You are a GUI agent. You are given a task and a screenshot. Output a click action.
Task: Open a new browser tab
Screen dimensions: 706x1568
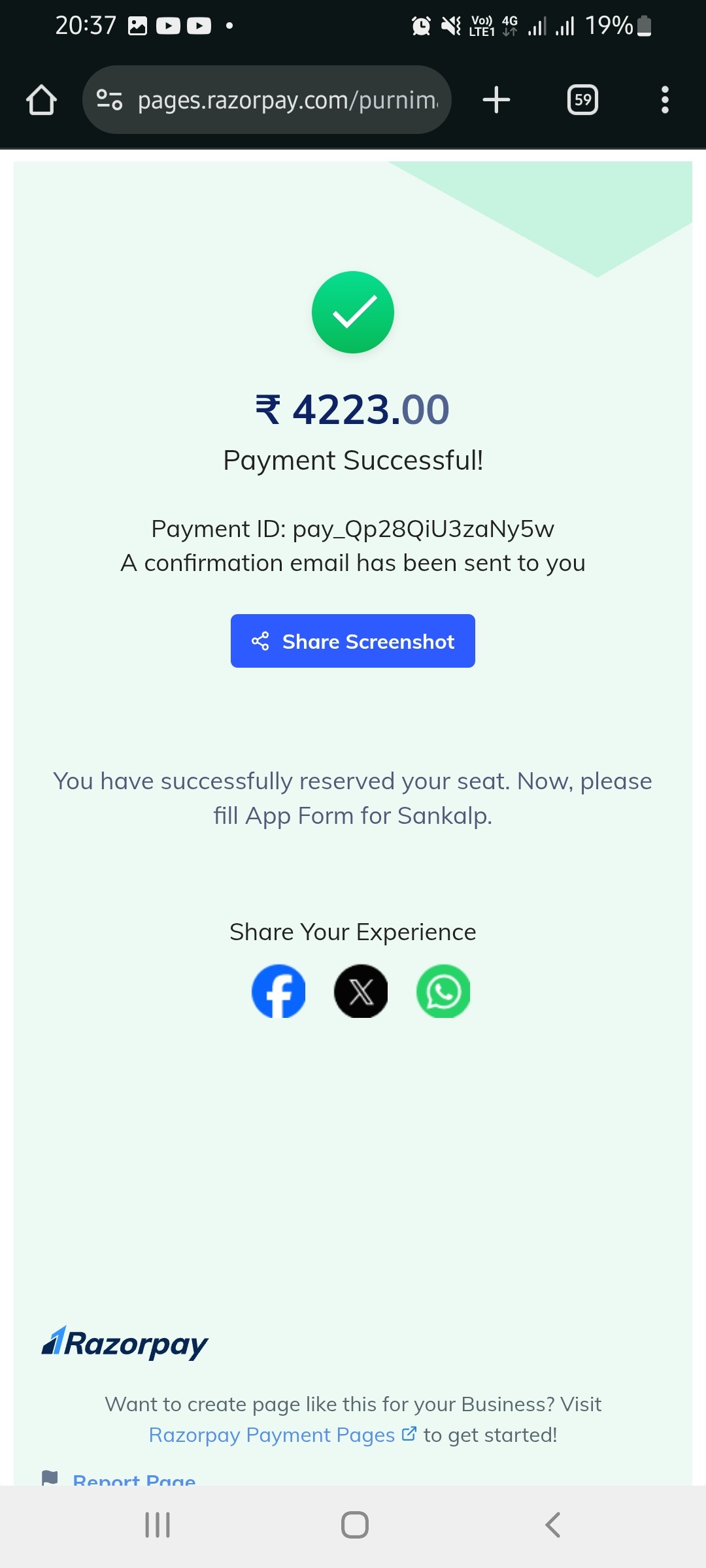496,100
